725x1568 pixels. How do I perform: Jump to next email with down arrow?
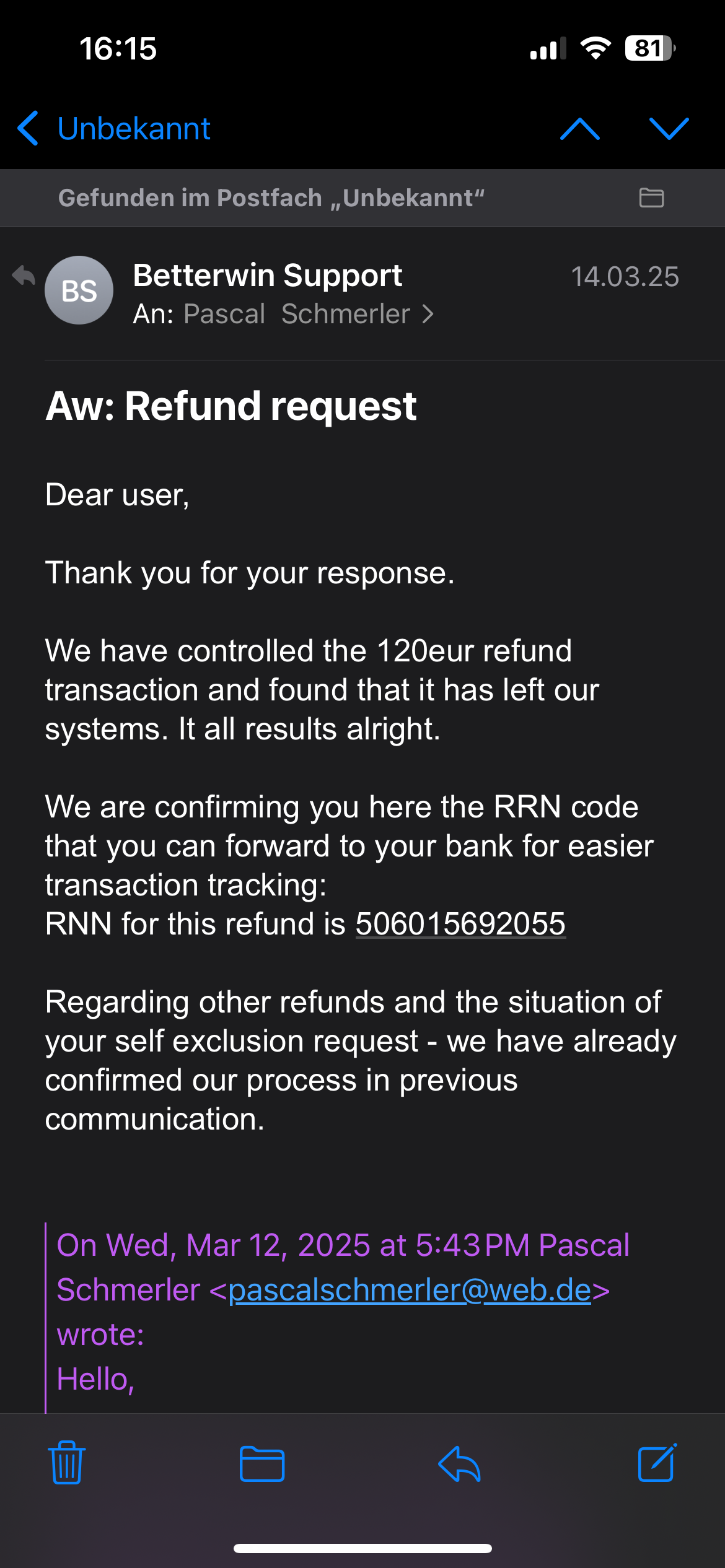pyautogui.click(x=669, y=129)
